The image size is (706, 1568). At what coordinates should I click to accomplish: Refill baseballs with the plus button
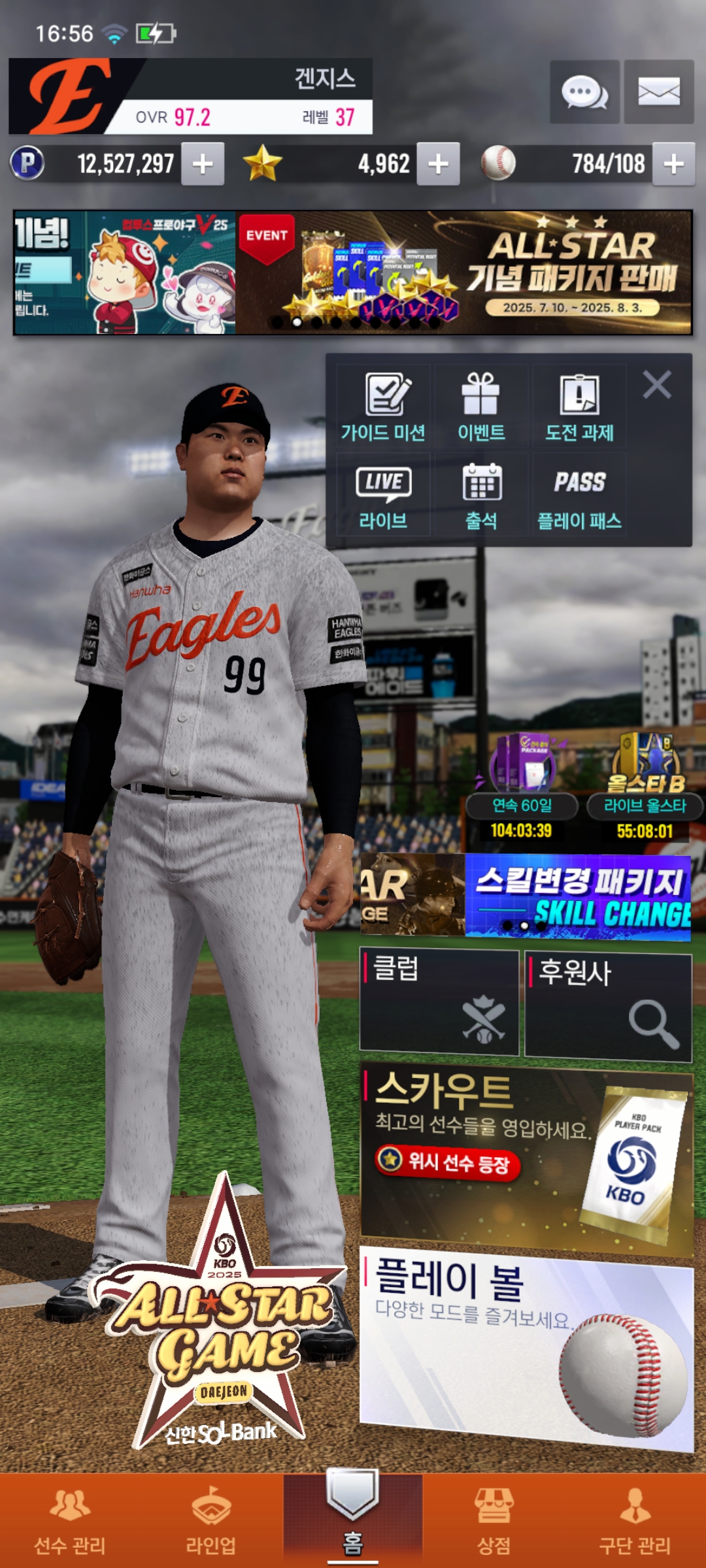pos(673,164)
